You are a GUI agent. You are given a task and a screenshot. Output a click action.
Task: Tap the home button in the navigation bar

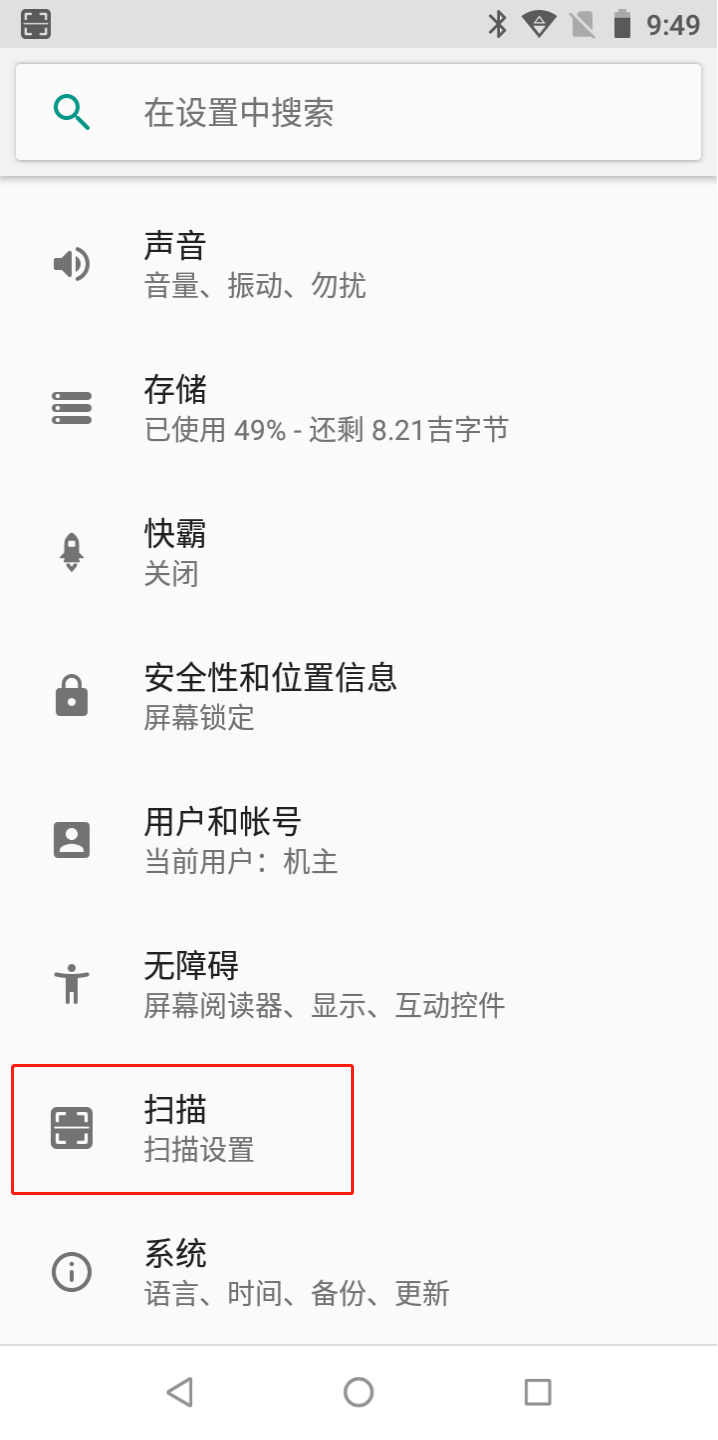click(358, 1392)
